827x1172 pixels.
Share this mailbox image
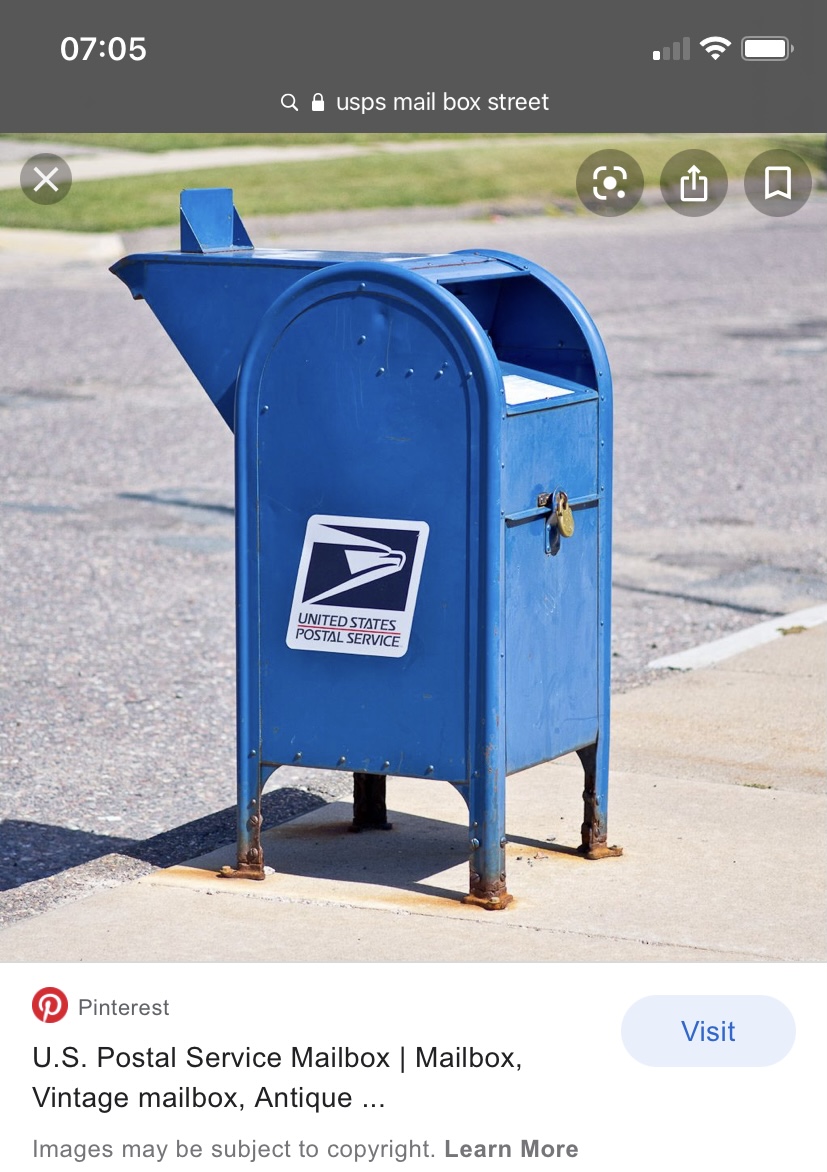tap(693, 183)
